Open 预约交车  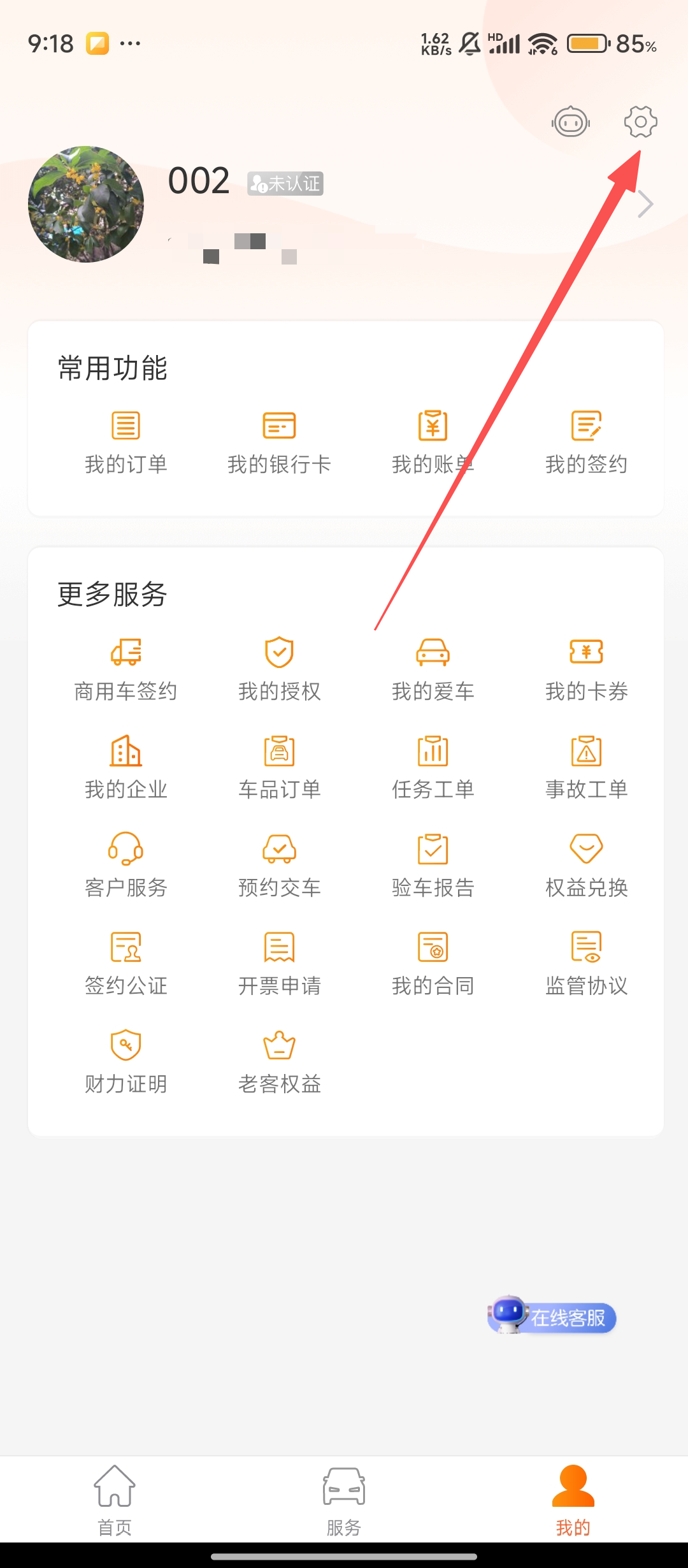[279, 866]
